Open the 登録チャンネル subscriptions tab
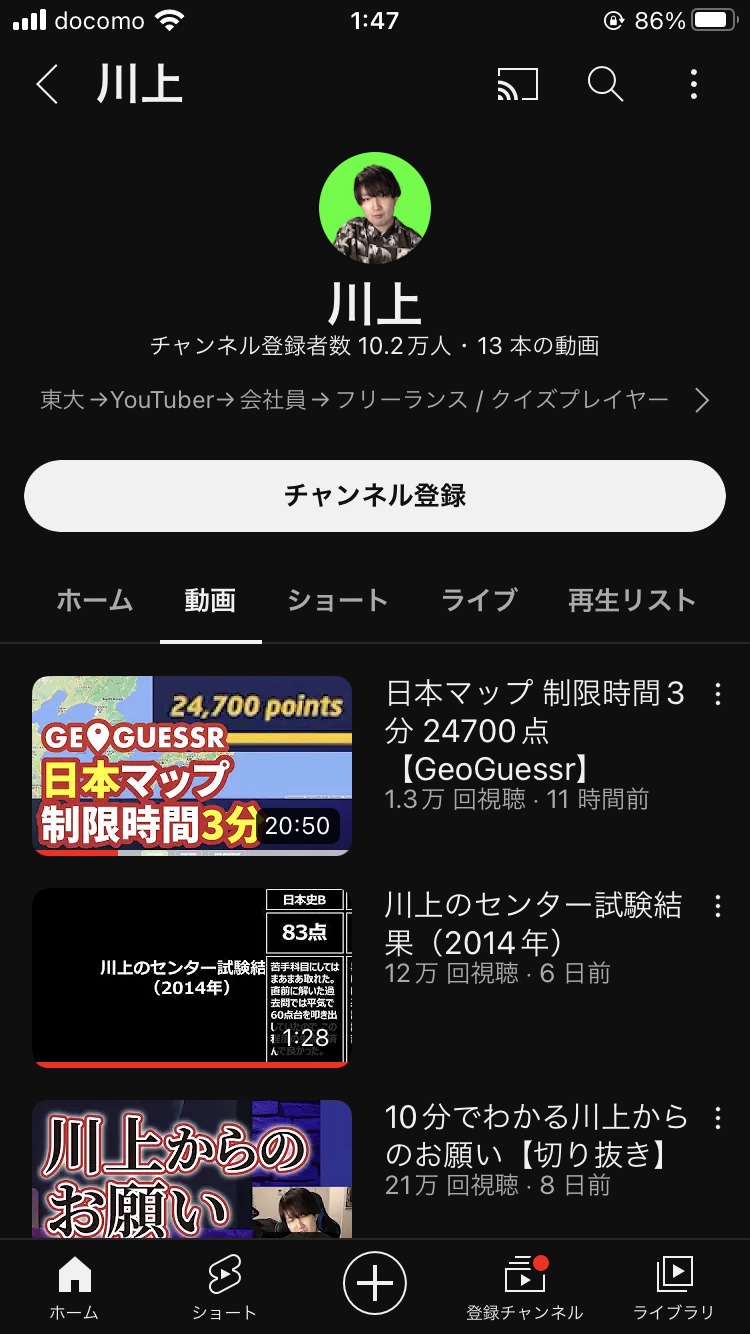Image resolution: width=750 pixels, height=1334 pixels. tap(525, 1288)
